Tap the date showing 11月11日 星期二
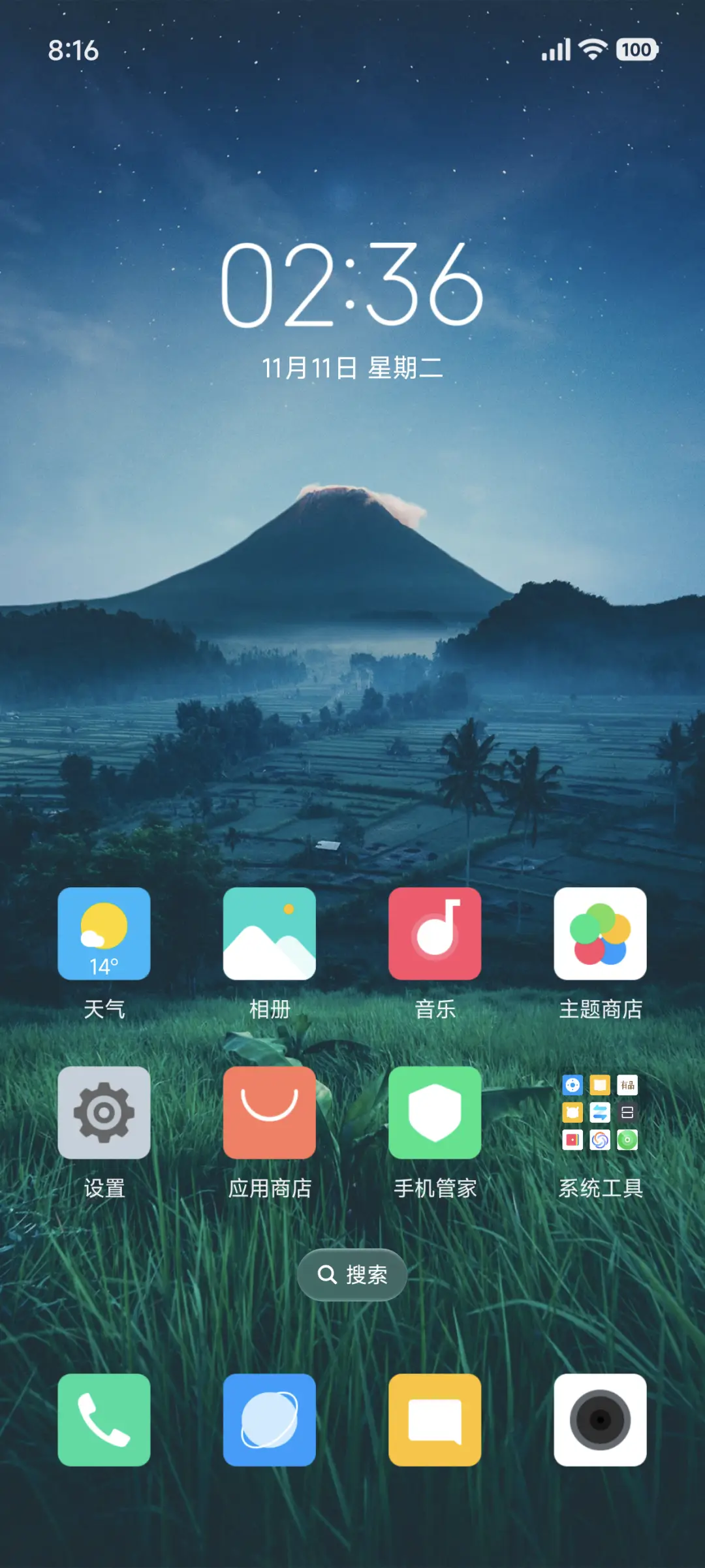 coord(352,368)
